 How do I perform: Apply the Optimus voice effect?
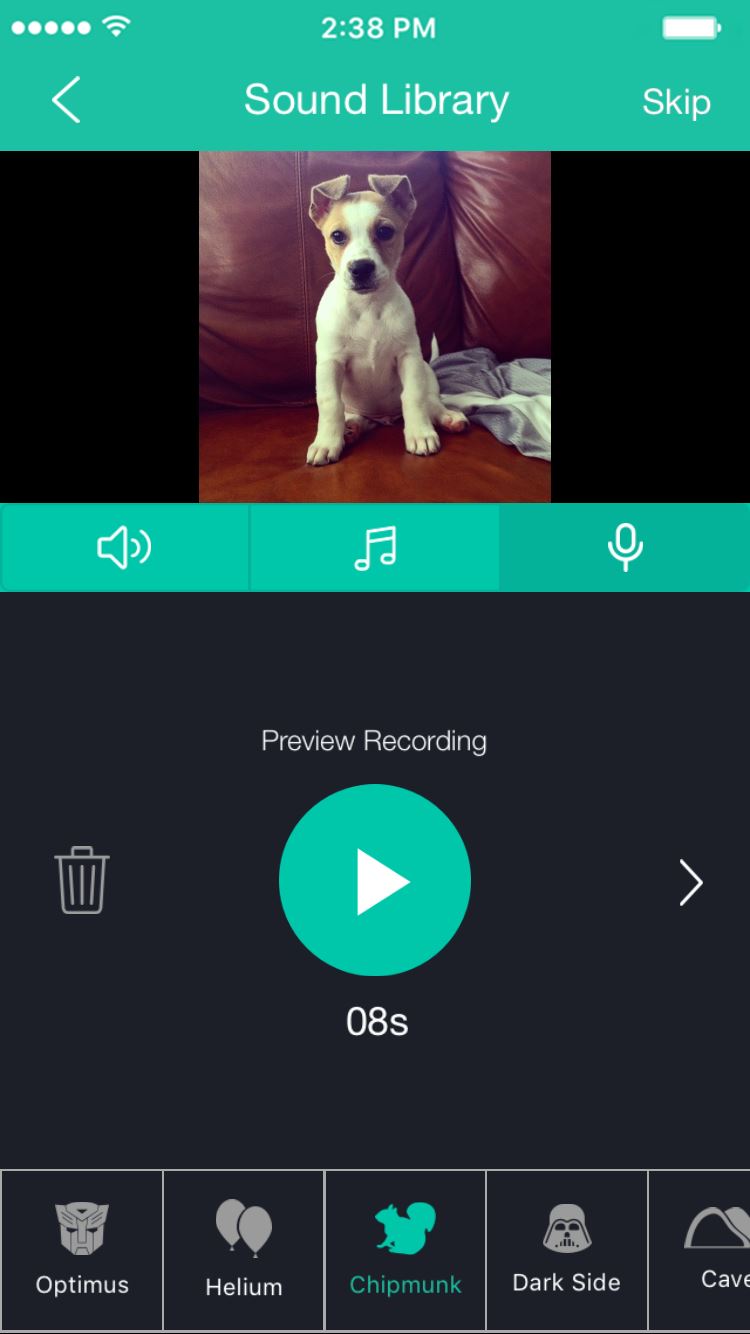[82, 1250]
